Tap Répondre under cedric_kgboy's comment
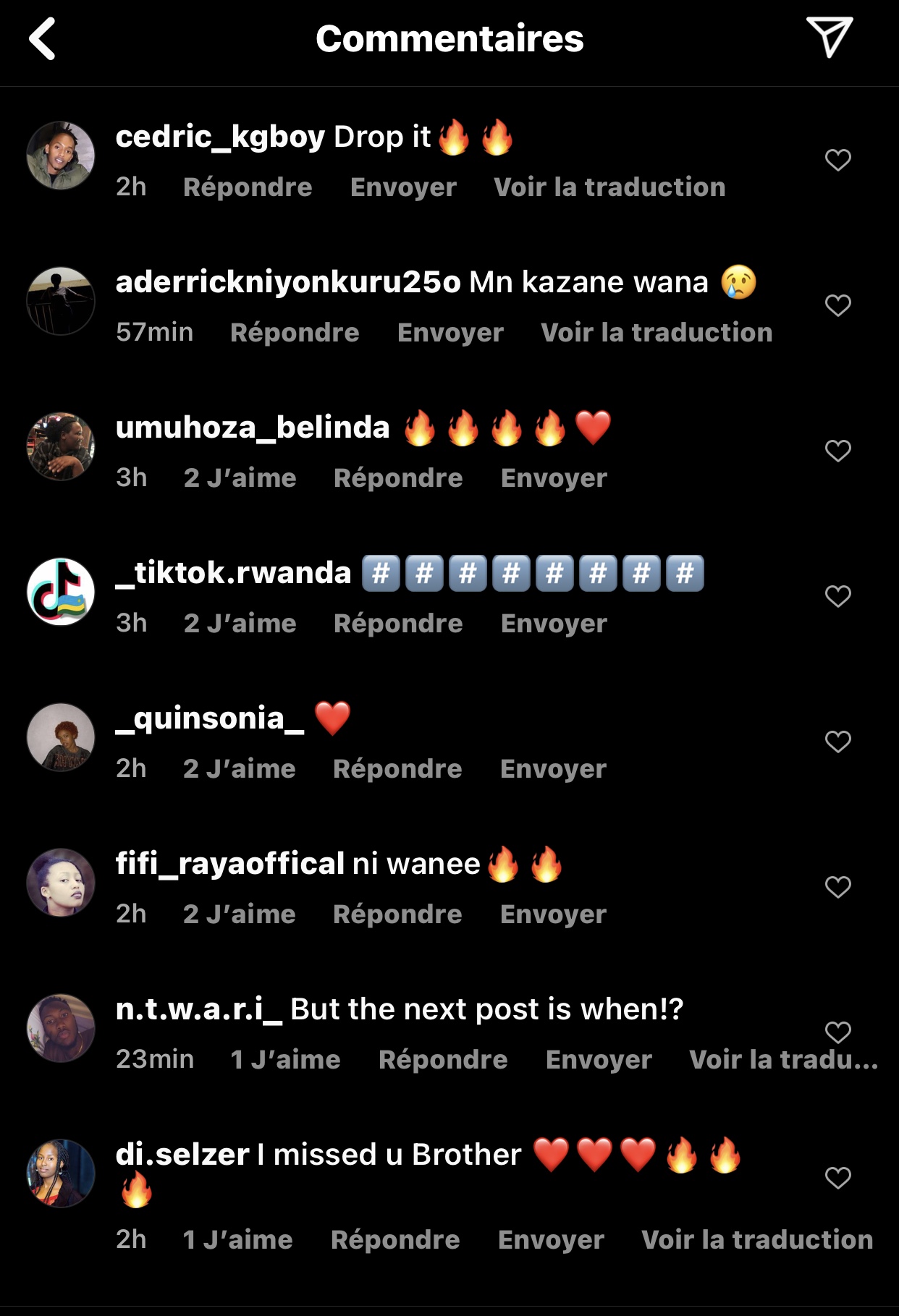899x1316 pixels. click(248, 187)
